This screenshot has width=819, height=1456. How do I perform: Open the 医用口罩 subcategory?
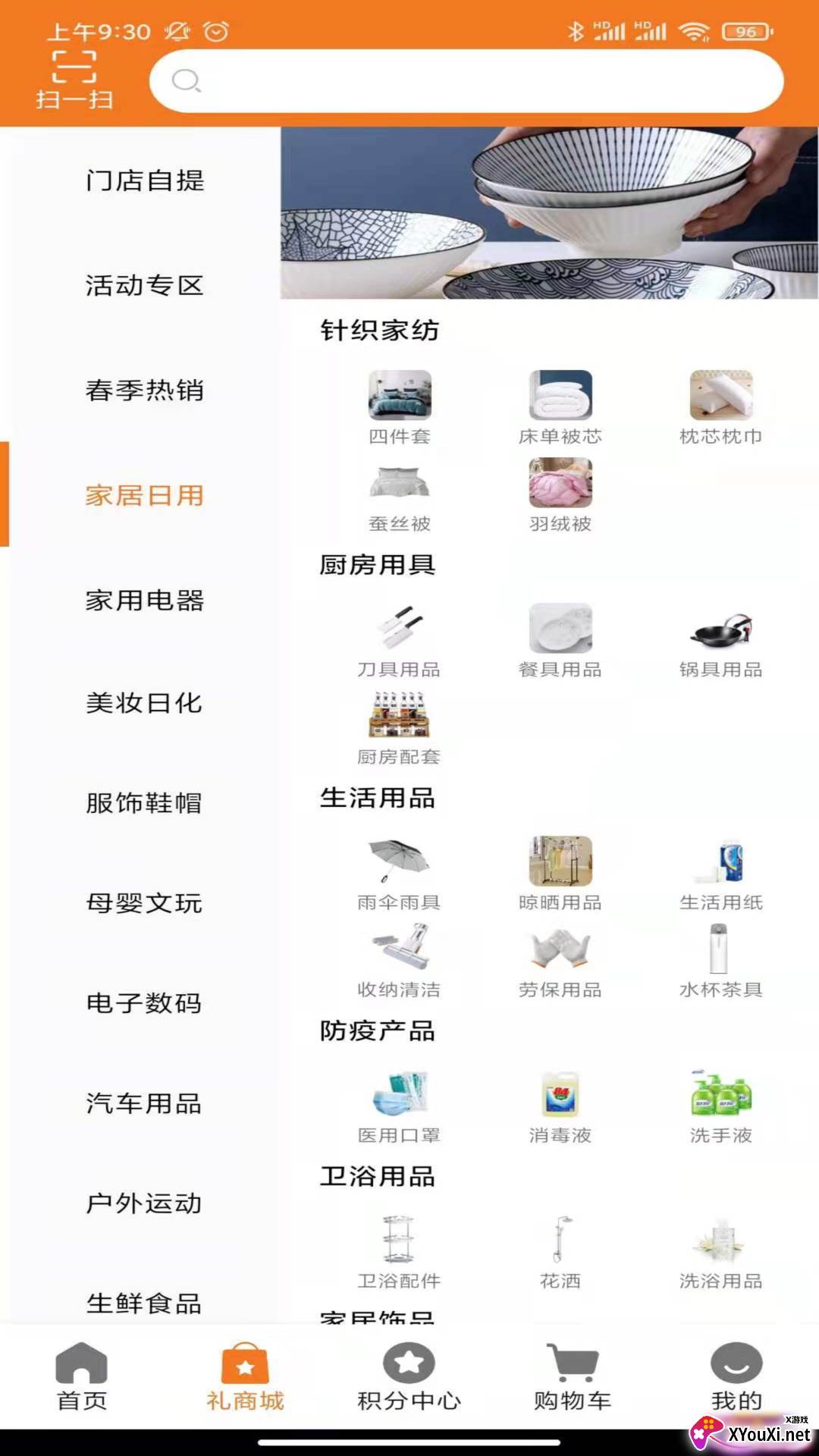(x=399, y=1106)
